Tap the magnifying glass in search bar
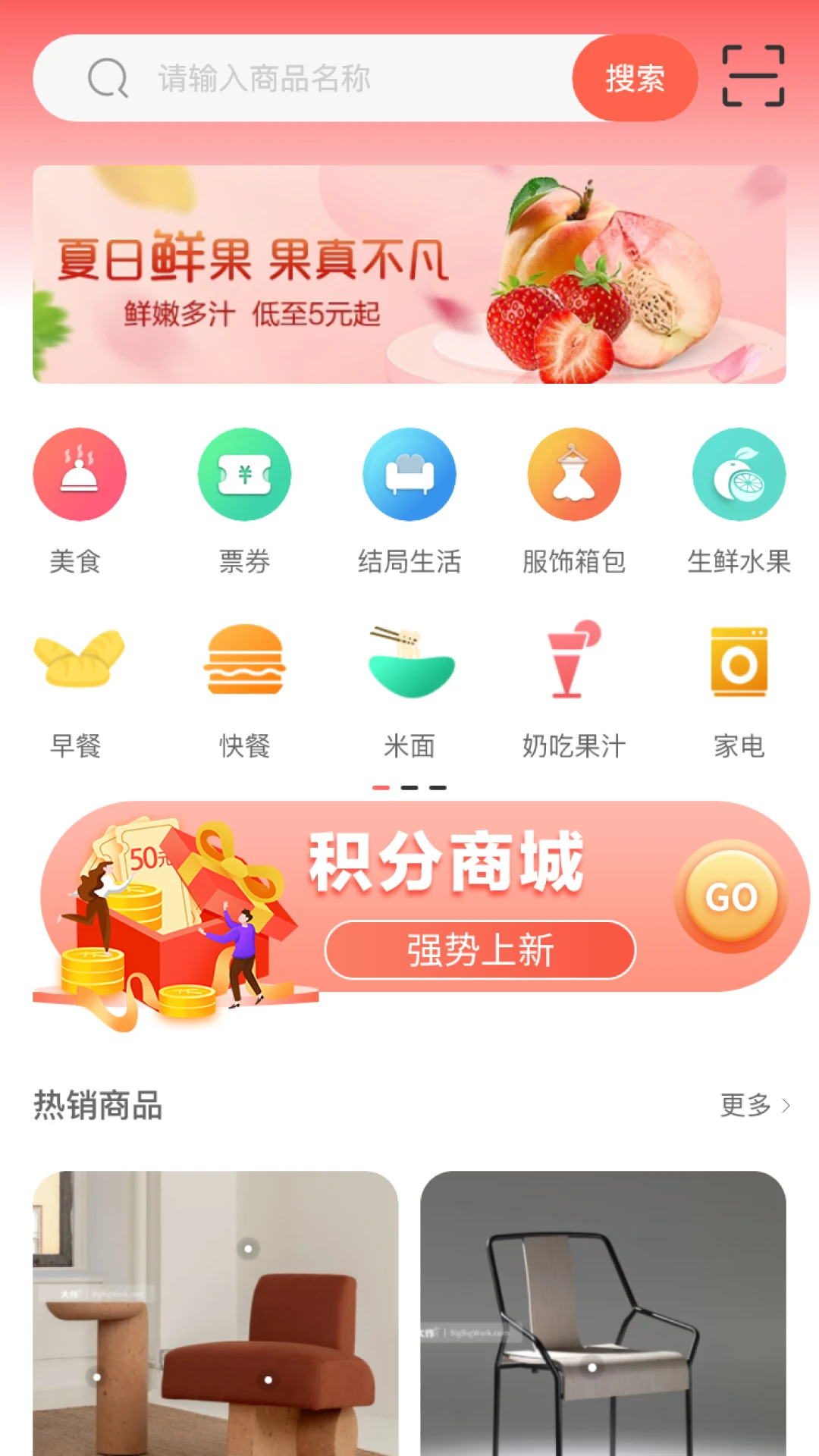The image size is (819, 1456). [108, 78]
